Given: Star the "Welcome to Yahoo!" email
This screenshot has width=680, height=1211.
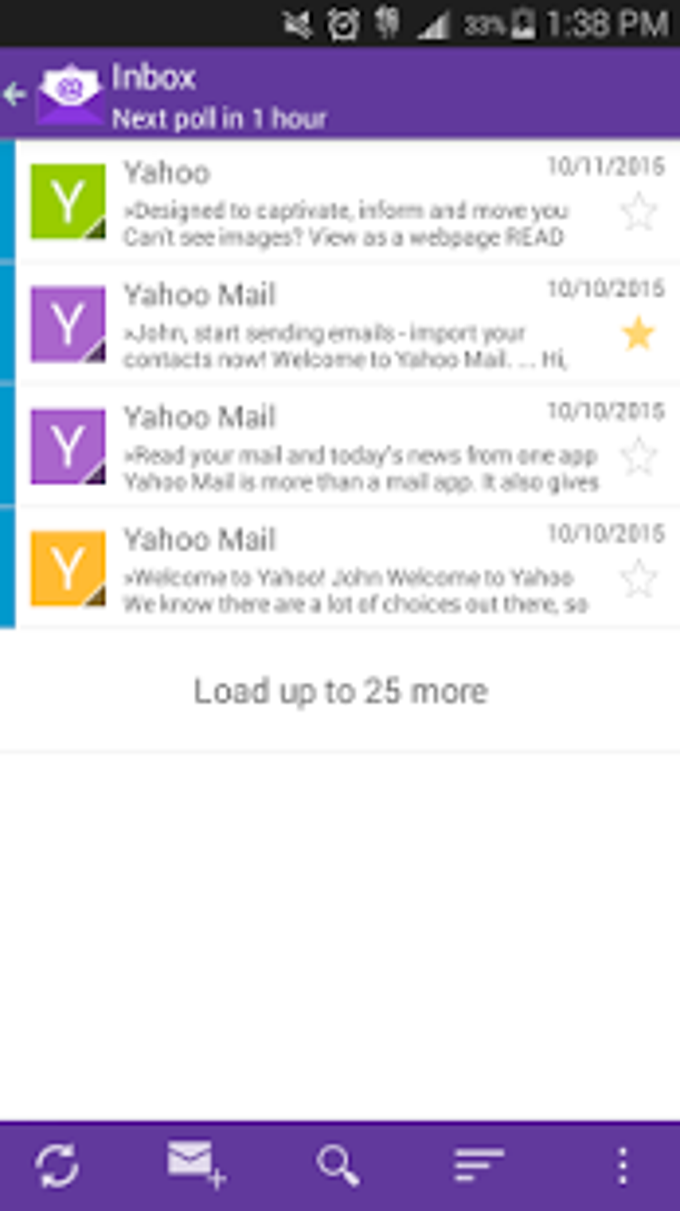Looking at the screenshot, I should (638, 578).
